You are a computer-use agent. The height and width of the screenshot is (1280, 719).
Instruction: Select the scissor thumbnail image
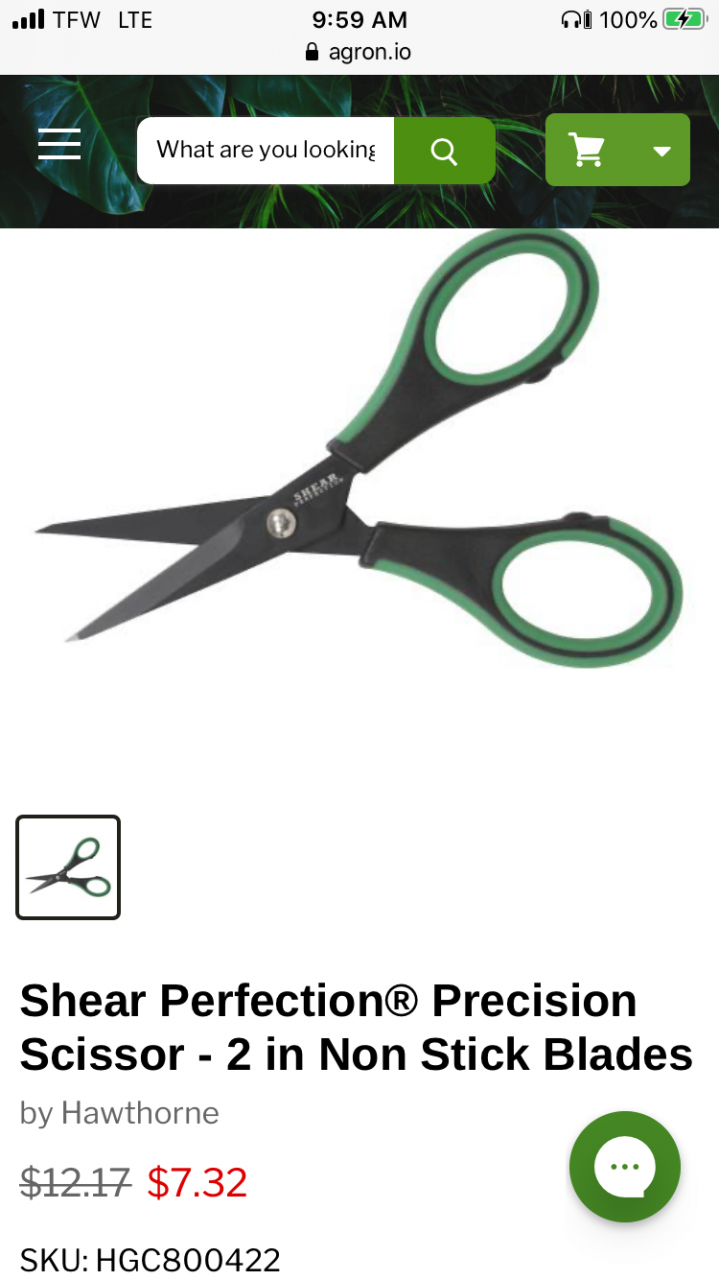(x=68, y=867)
